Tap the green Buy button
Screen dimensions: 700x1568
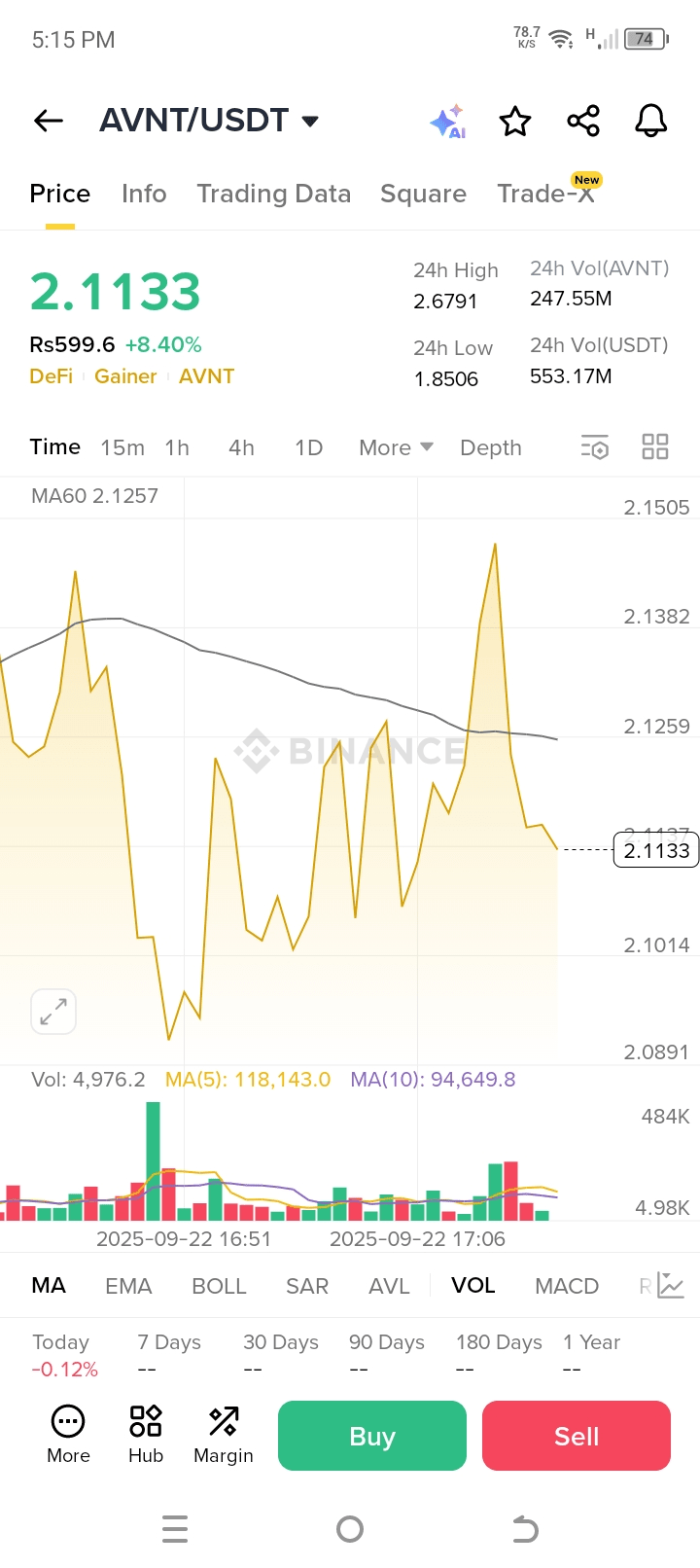(x=372, y=1436)
